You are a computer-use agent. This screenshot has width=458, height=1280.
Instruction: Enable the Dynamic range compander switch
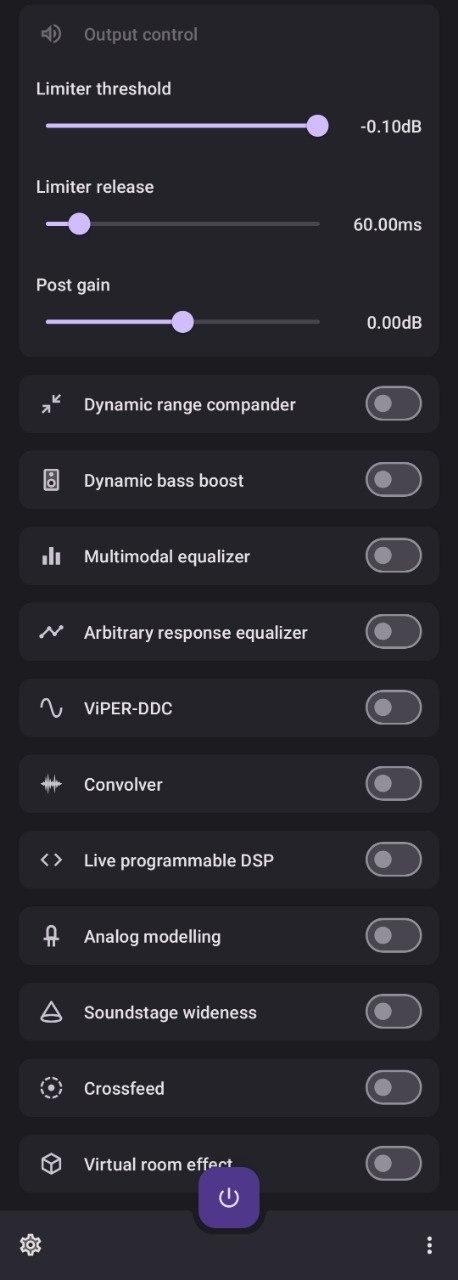[393, 404]
